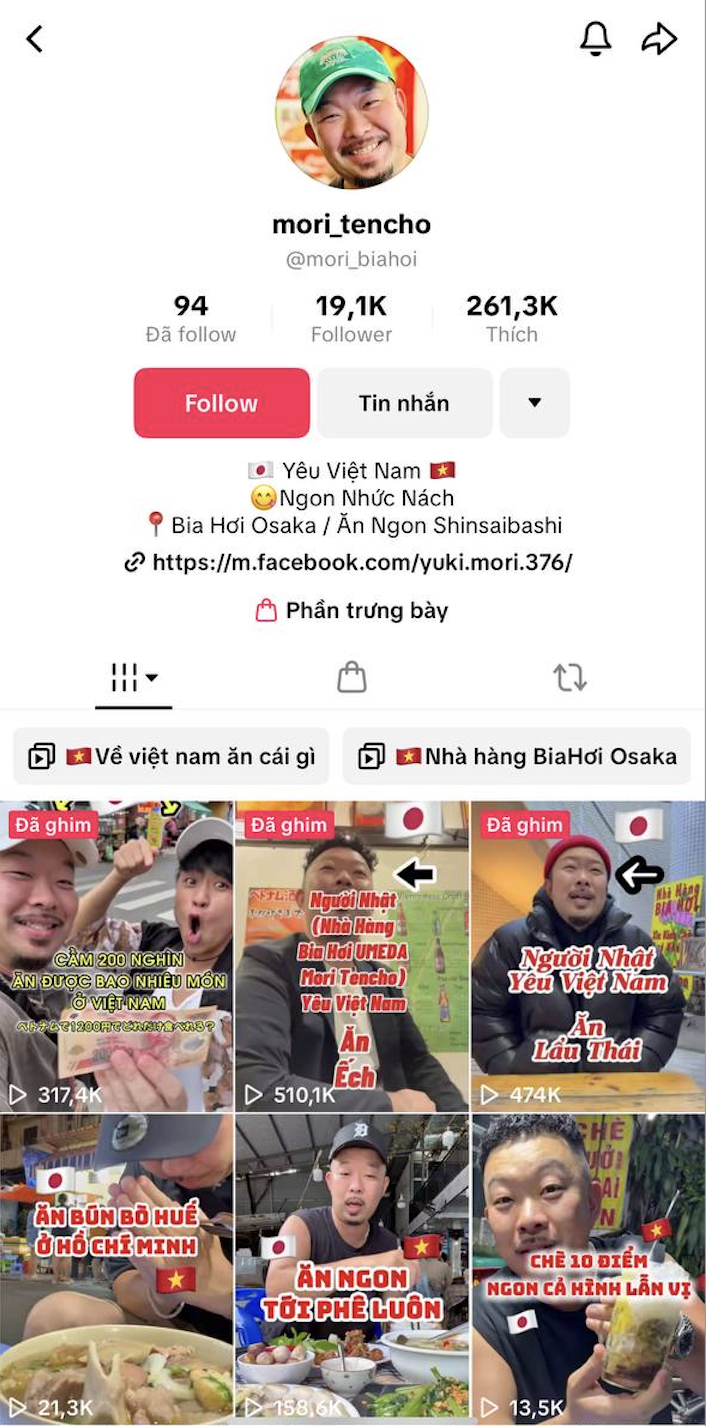Switch to the videos grid tab
Screen dimensions: 706x1426
point(133,678)
